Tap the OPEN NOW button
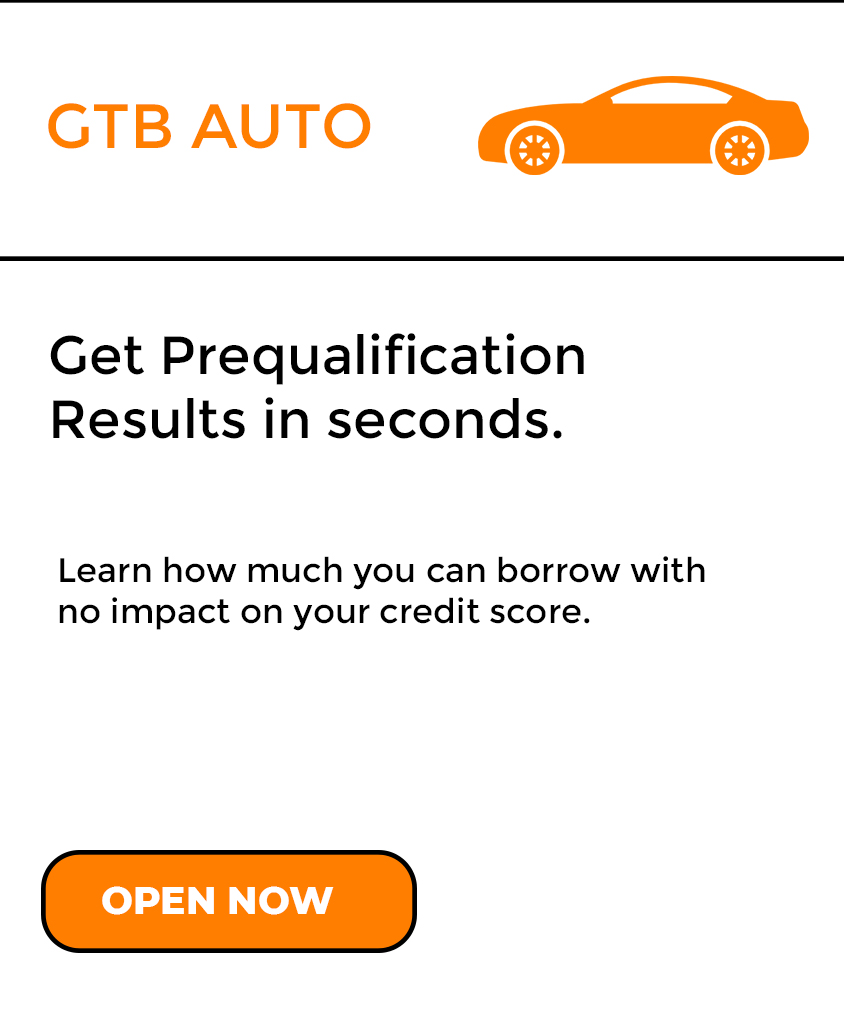Screen dimensions: 844x1024 pos(228,901)
